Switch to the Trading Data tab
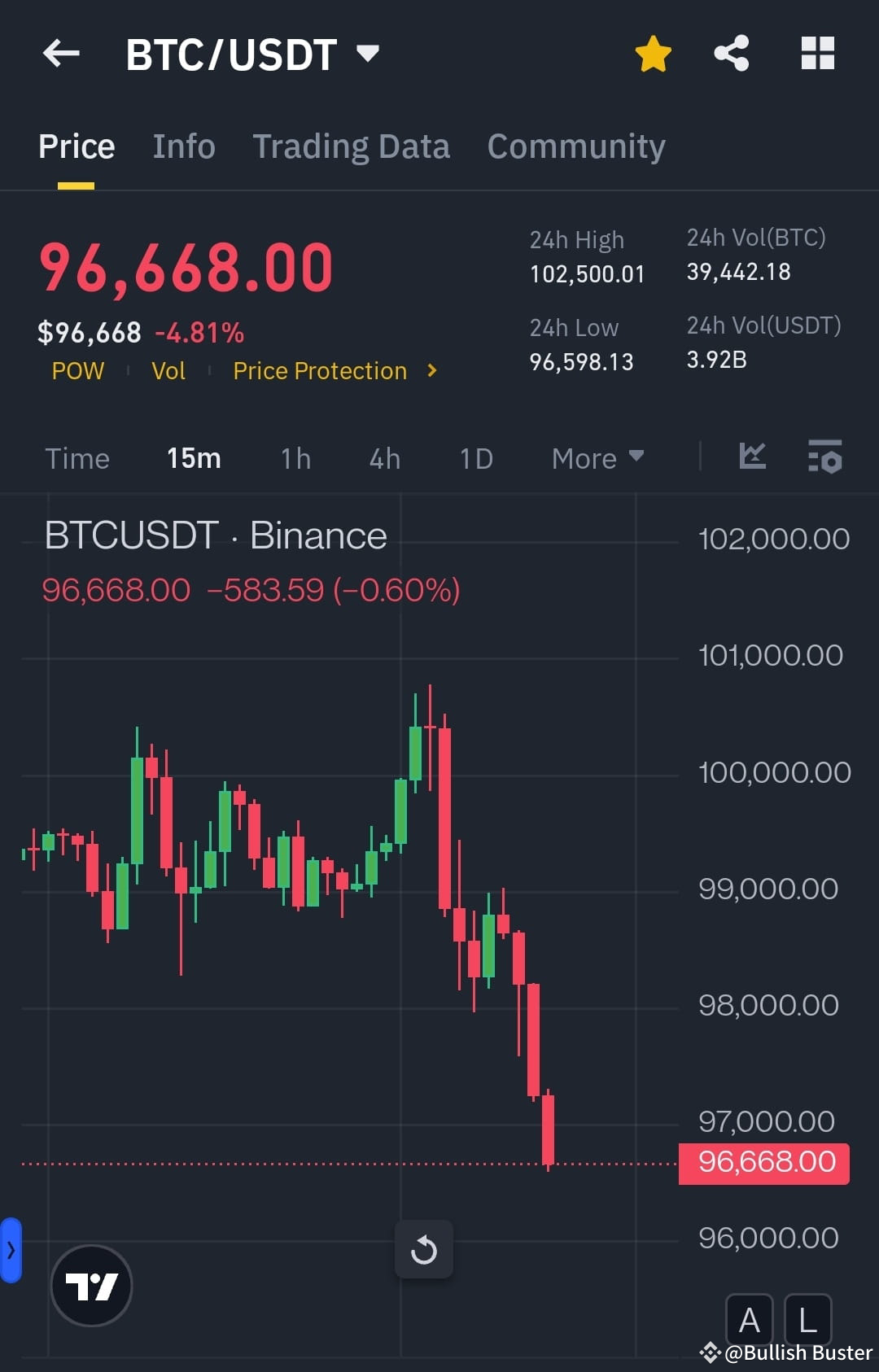 pos(352,146)
